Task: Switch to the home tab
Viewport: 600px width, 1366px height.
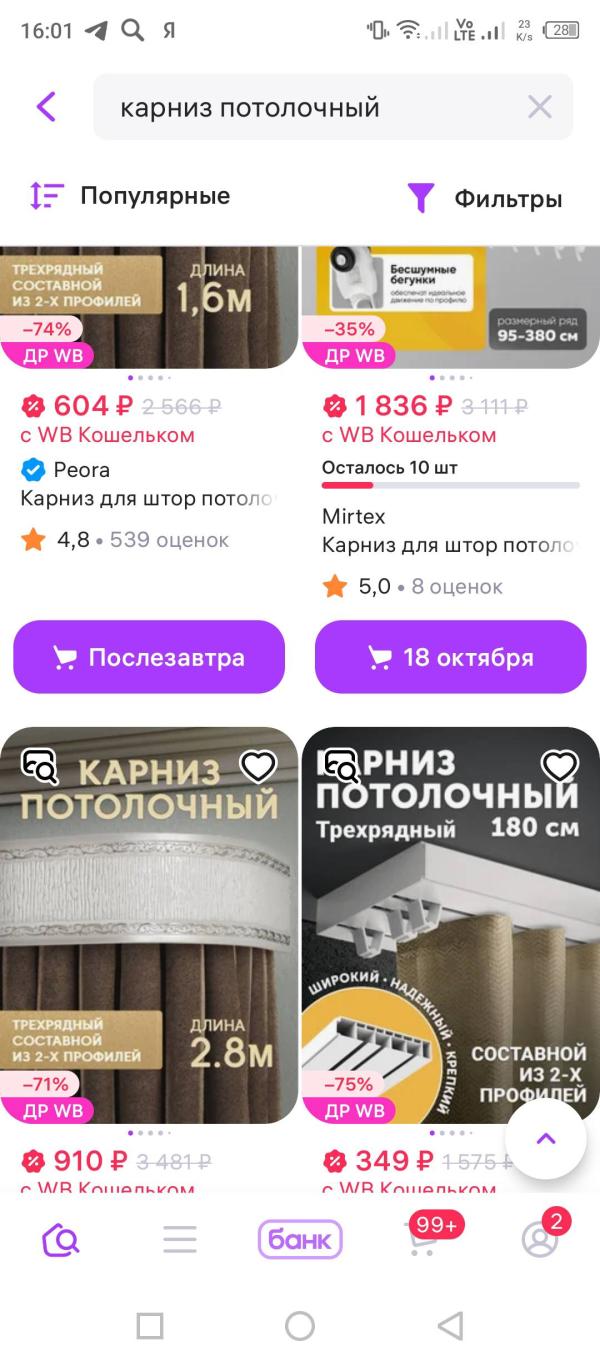Action: pyautogui.click(x=60, y=1240)
